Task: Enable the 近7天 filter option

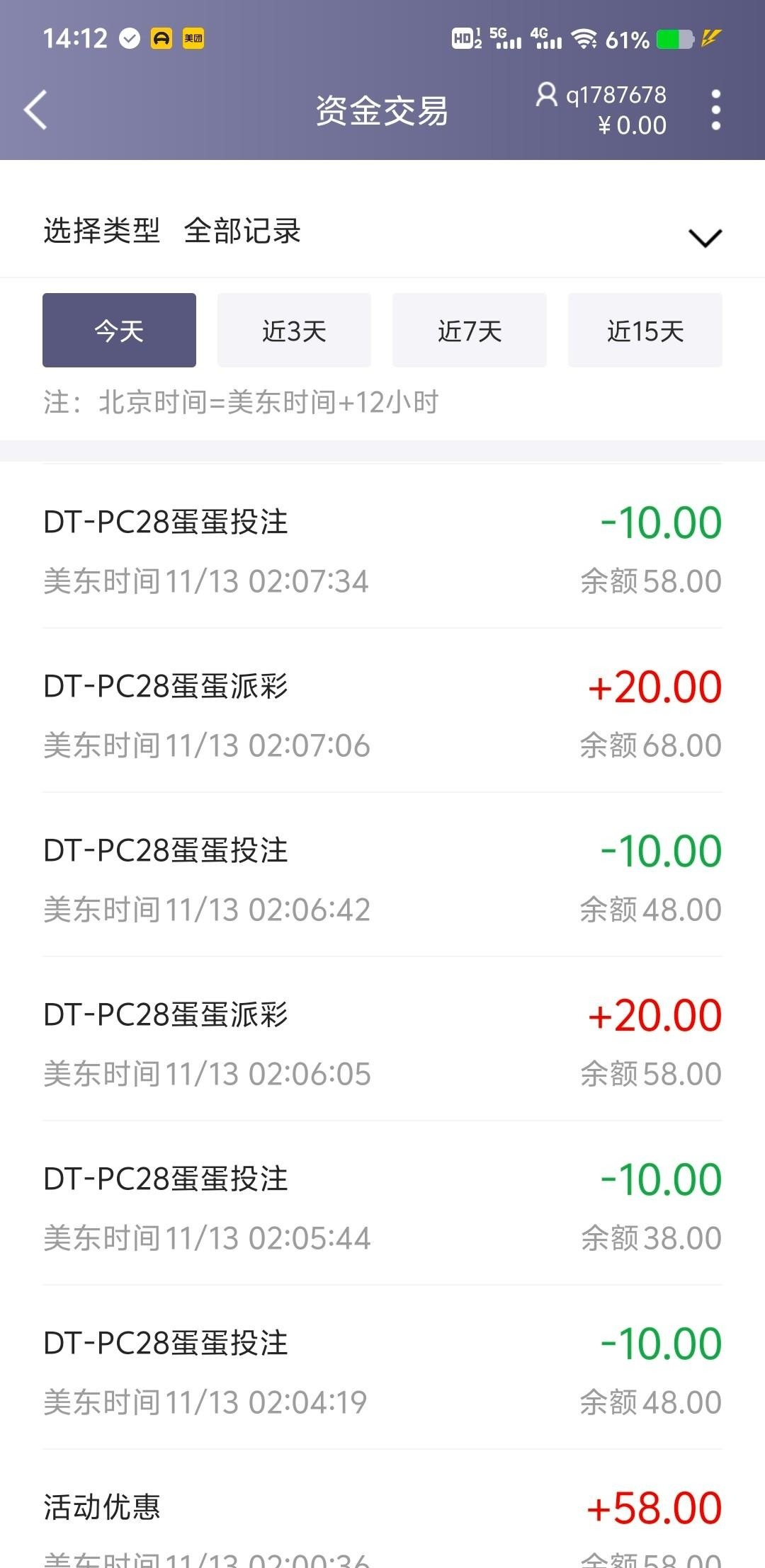Action: [x=469, y=330]
